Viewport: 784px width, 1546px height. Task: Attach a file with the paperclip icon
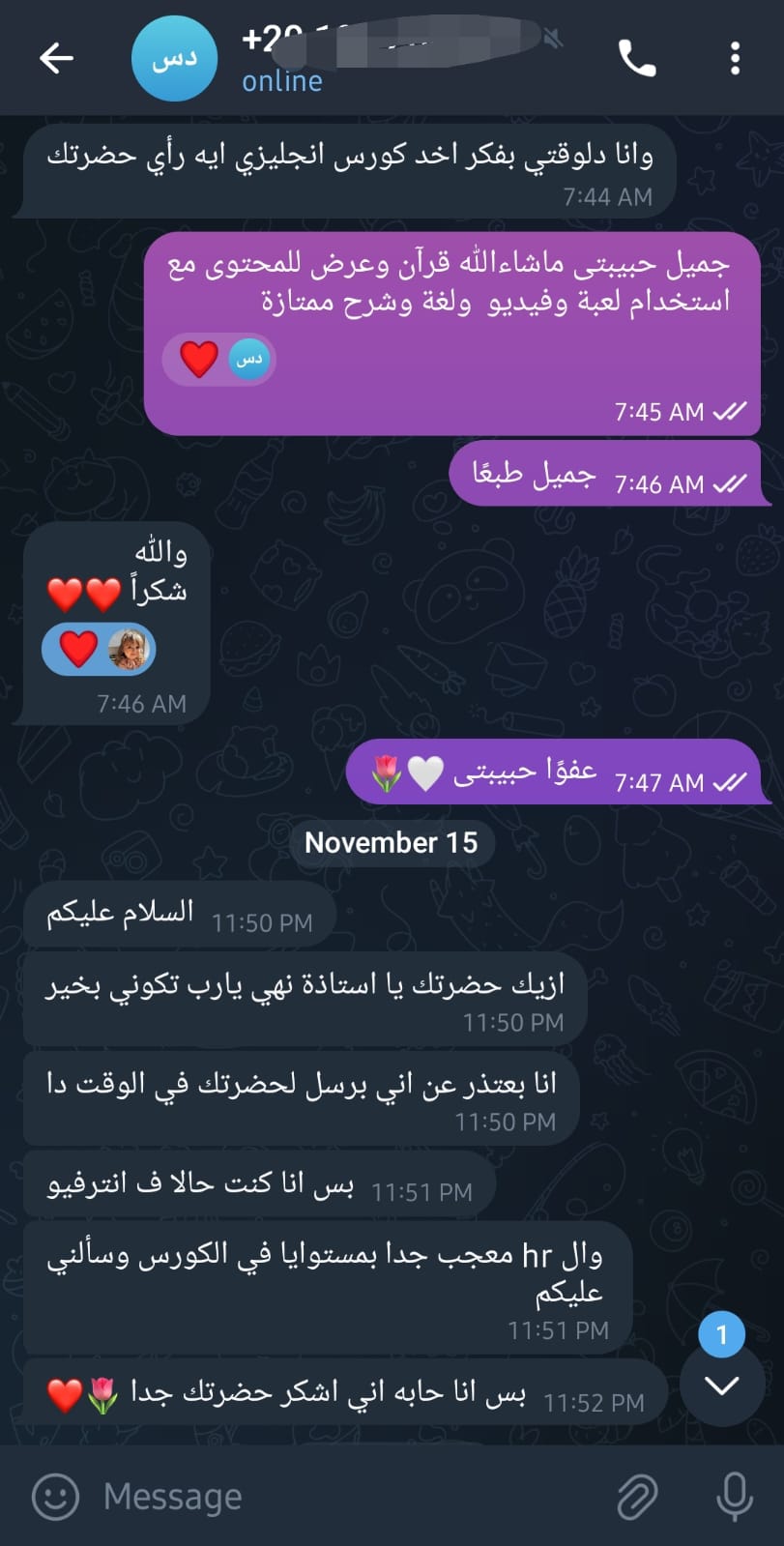coord(637,1497)
